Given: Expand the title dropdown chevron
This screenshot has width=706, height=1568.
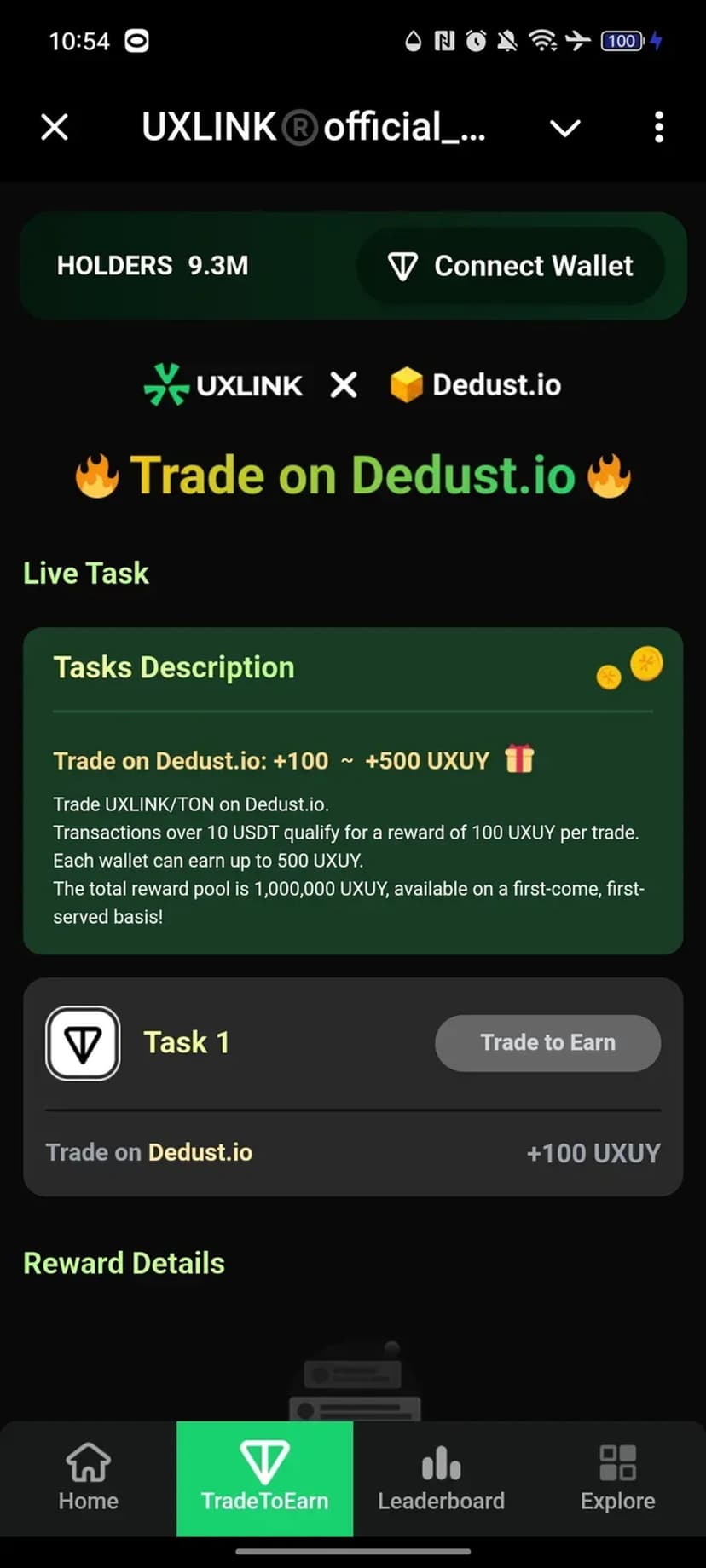Looking at the screenshot, I should [564, 128].
